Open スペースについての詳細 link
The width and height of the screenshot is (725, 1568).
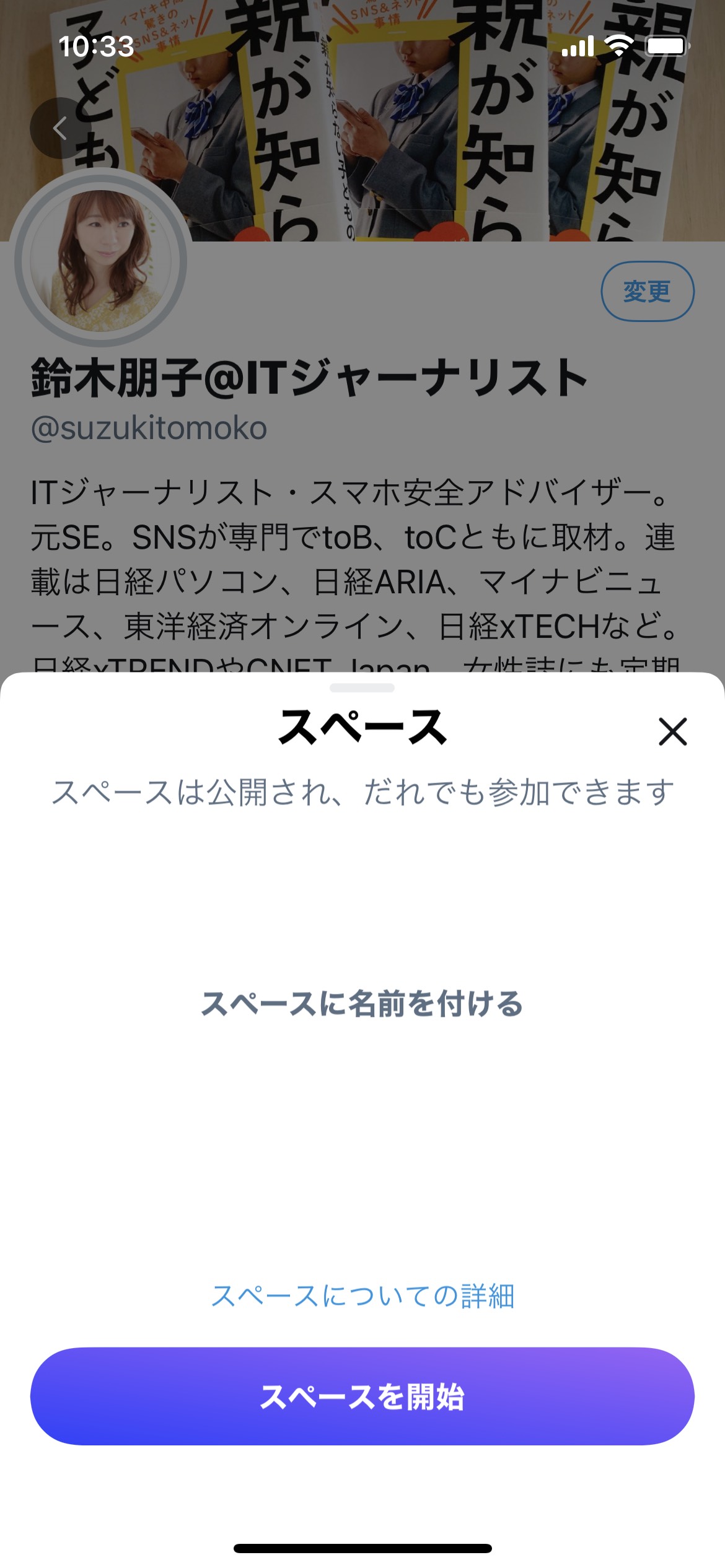(x=362, y=1296)
